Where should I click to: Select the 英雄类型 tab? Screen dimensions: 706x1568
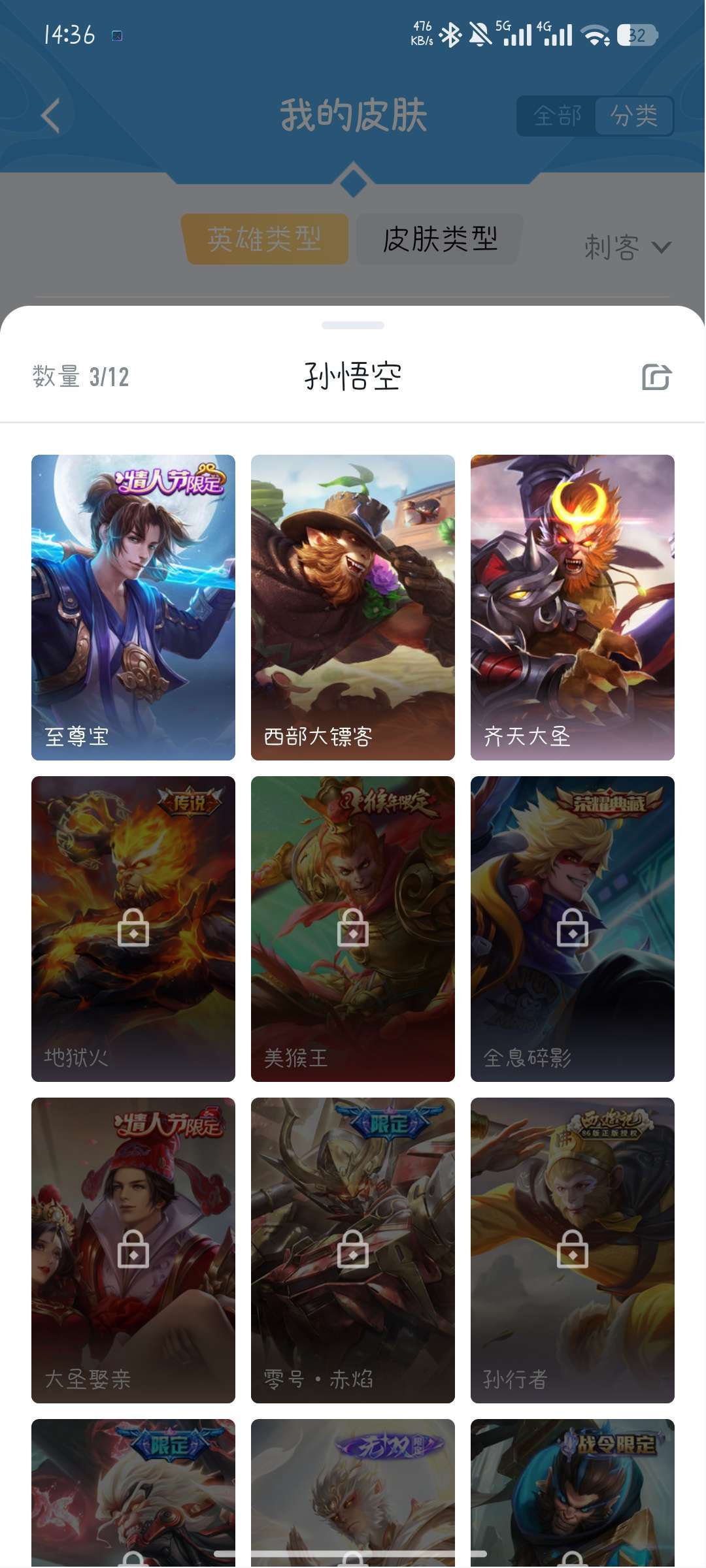click(x=265, y=239)
